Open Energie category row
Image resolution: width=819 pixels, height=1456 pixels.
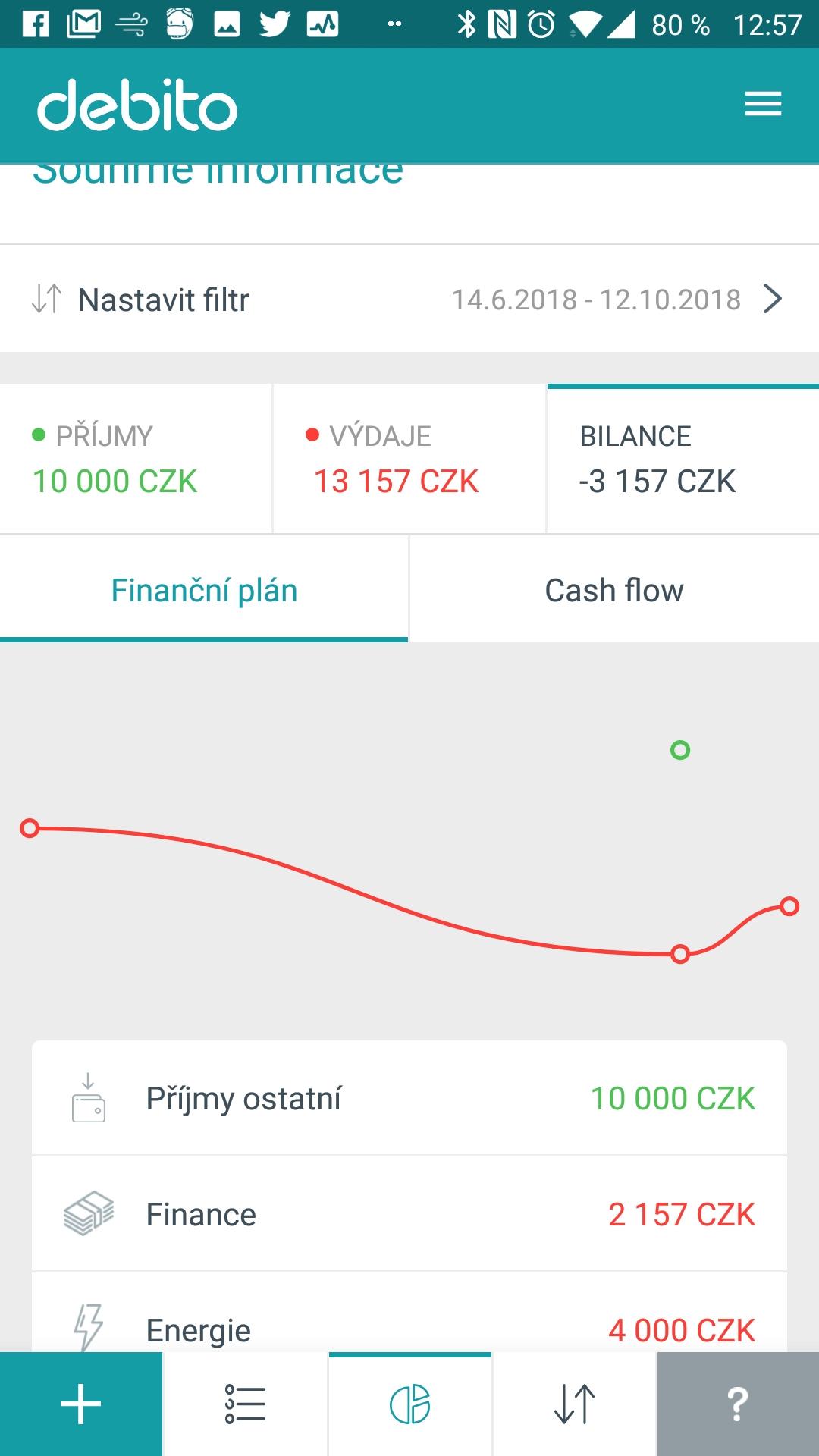coord(409,1313)
